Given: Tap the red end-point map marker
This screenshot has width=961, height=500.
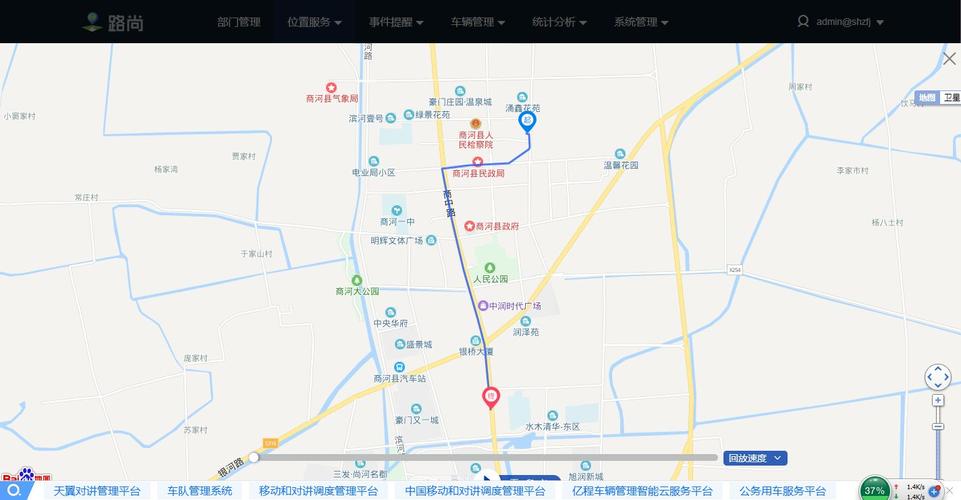Looking at the screenshot, I should [x=491, y=397].
